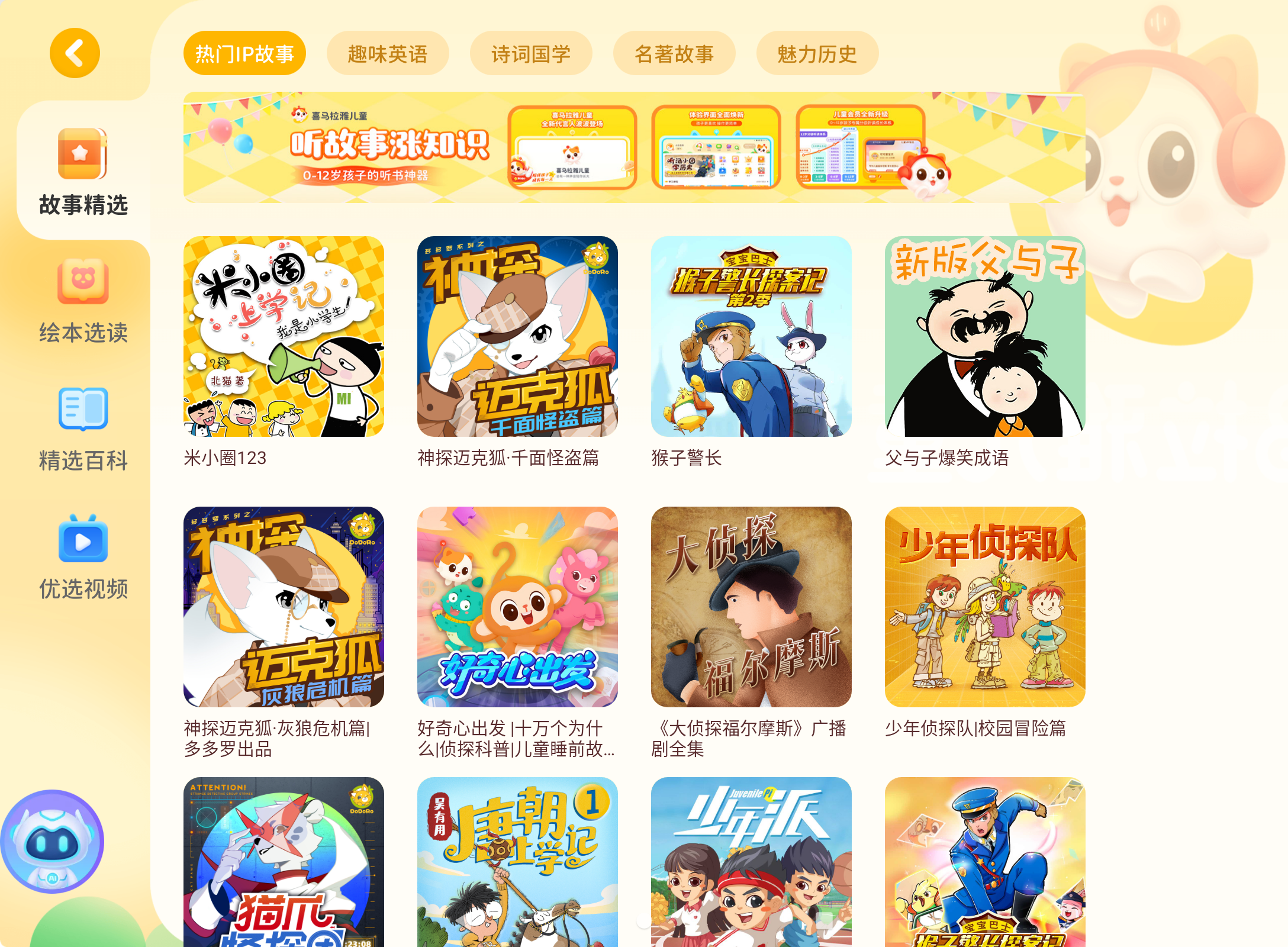Select the 故事精选 section
This screenshot has height=947, width=1288.
click(83, 172)
